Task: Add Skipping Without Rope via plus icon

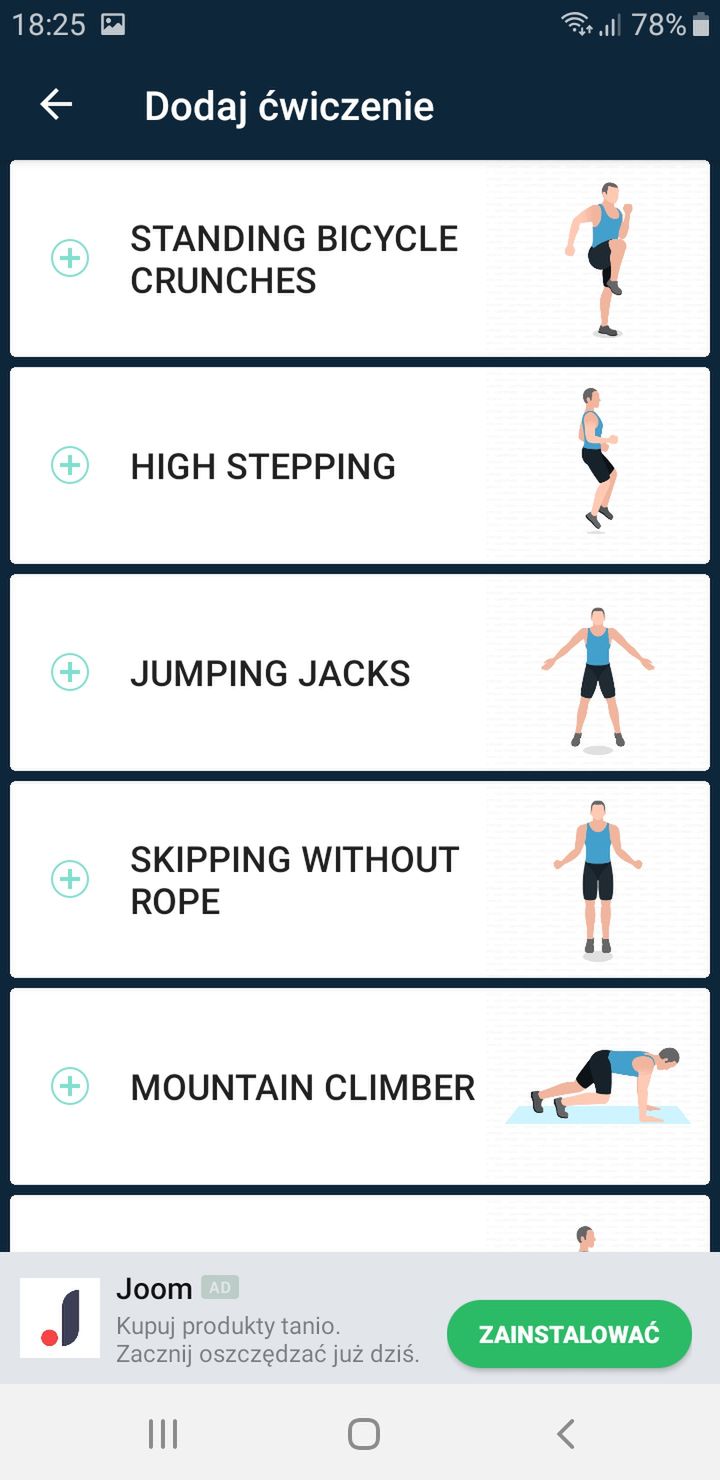Action: (x=70, y=879)
